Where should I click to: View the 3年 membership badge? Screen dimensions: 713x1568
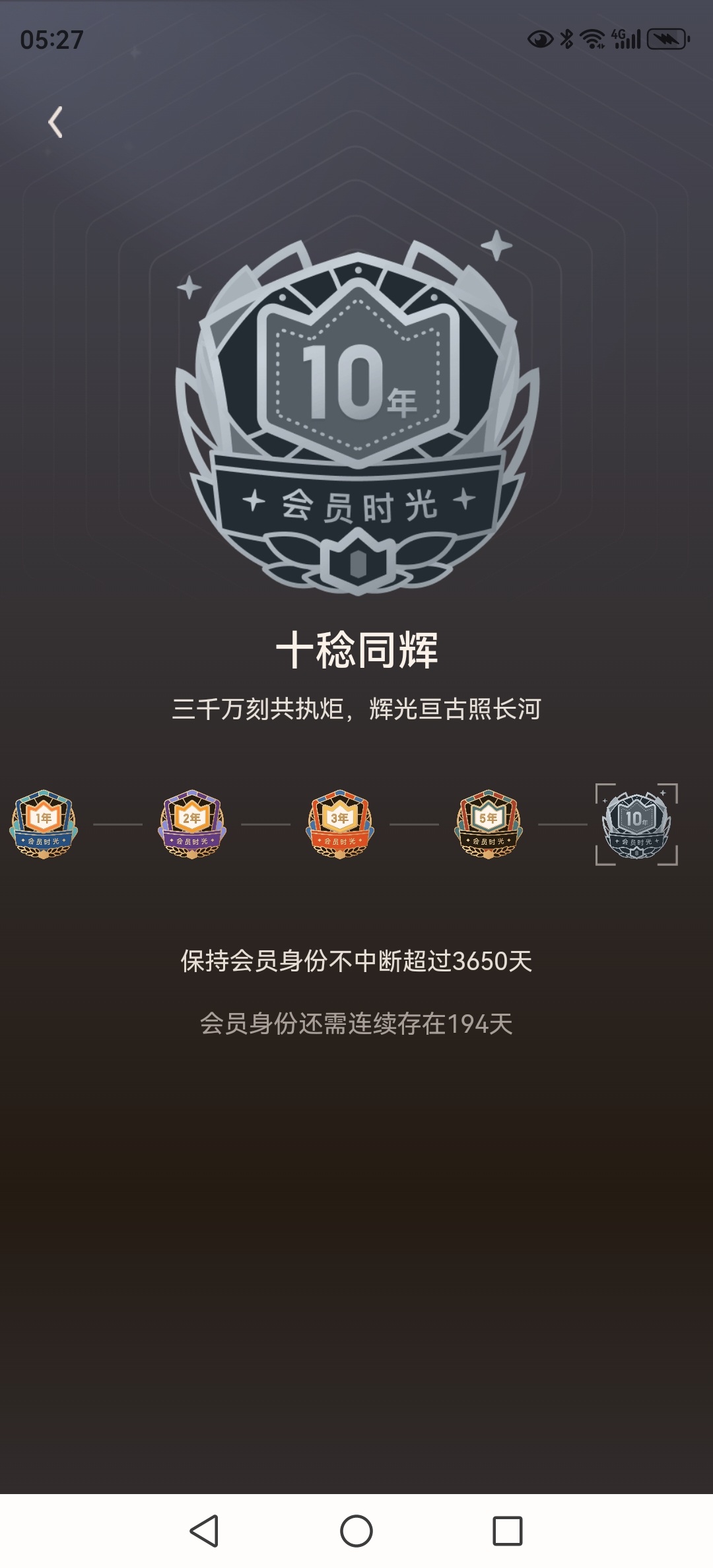tap(340, 824)
